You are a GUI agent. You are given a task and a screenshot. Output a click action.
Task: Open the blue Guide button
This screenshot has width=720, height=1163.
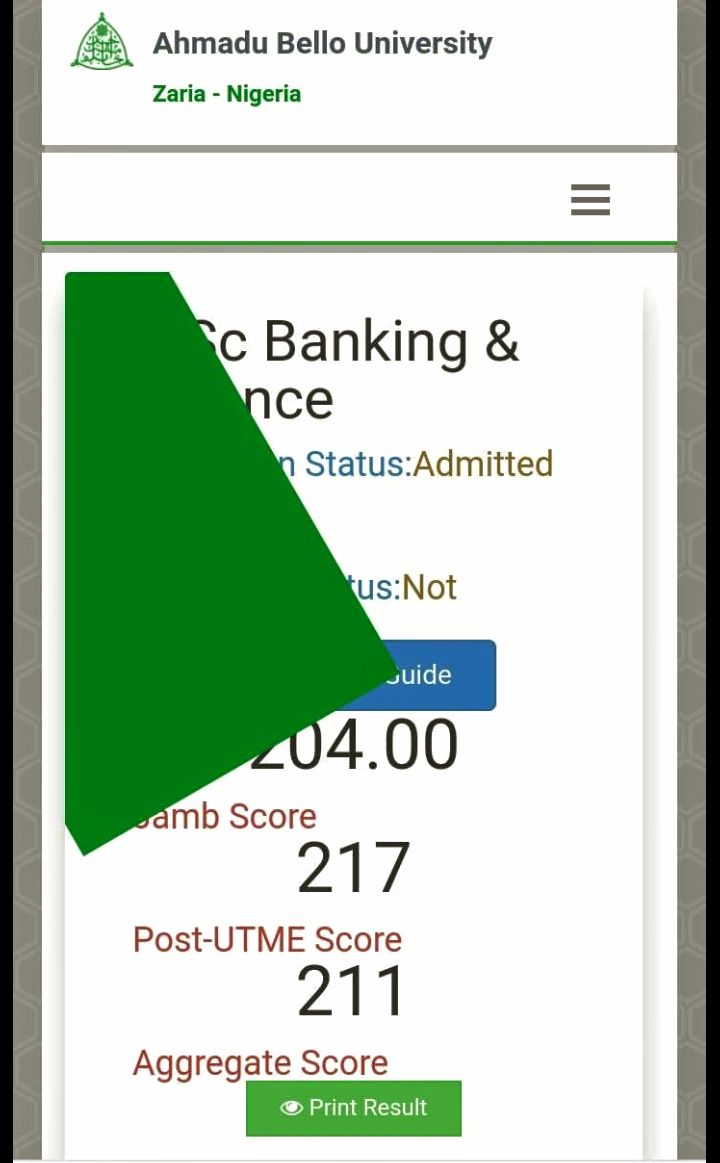coord(440,675)
